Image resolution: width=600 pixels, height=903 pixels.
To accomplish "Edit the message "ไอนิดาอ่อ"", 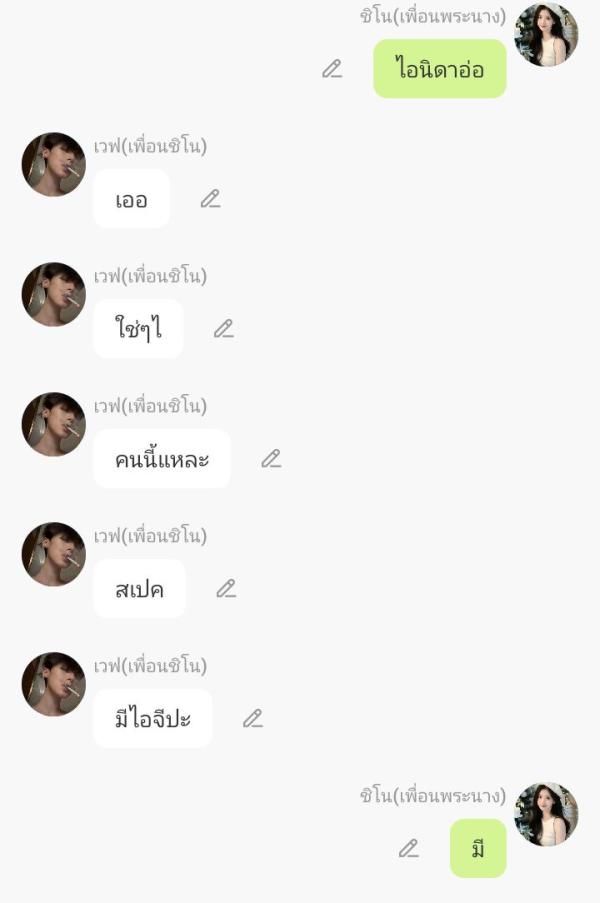I will 332,69.
